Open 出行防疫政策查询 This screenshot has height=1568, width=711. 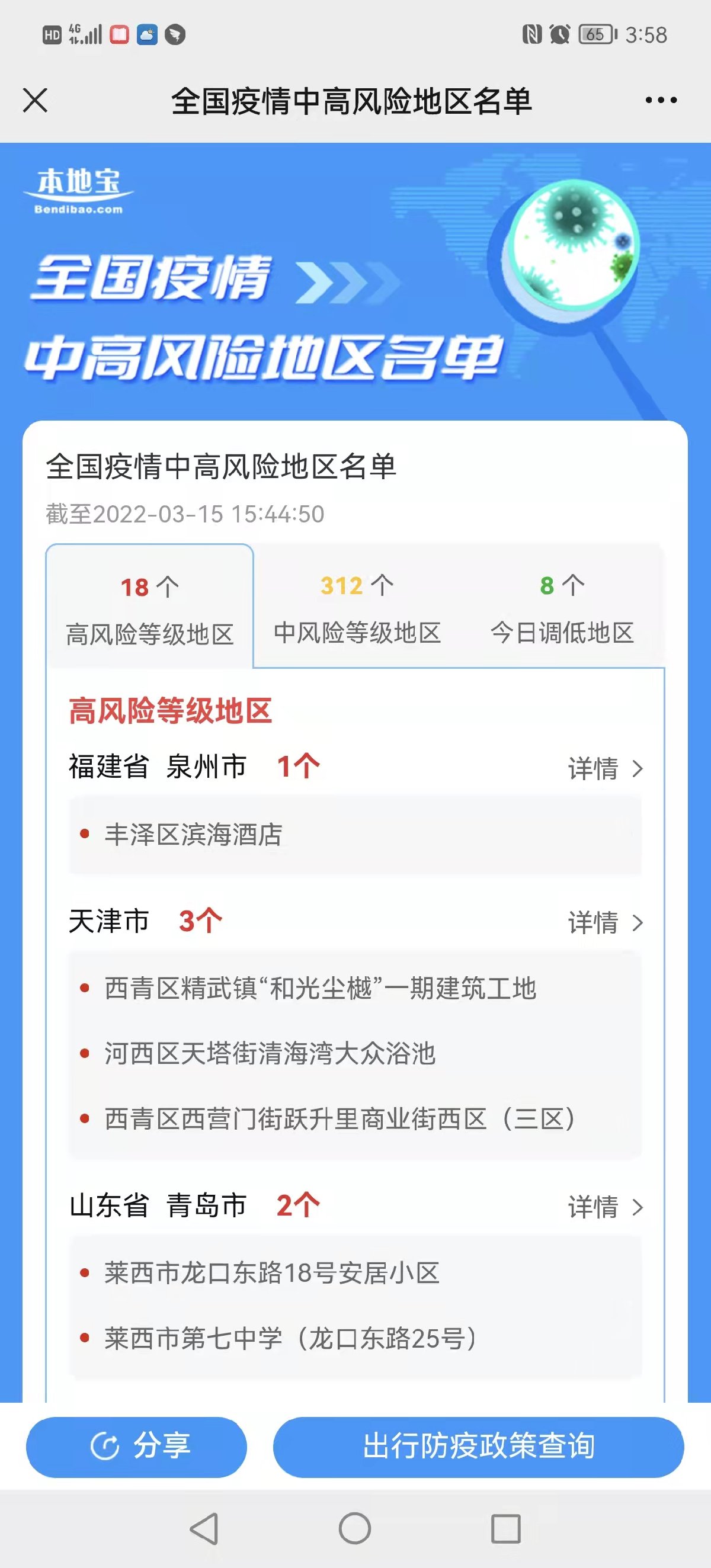pos(479,1447)
